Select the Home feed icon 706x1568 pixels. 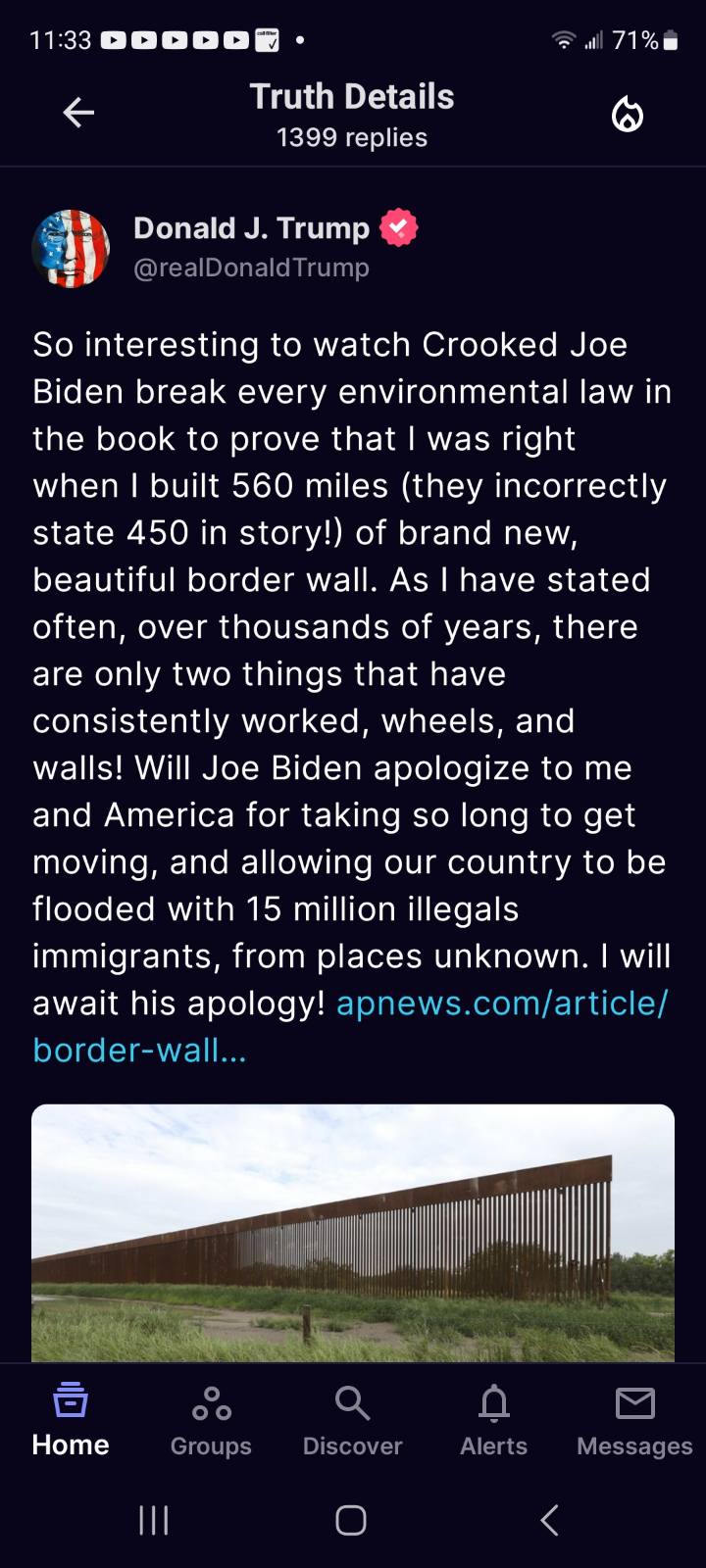pos(70,1401)
